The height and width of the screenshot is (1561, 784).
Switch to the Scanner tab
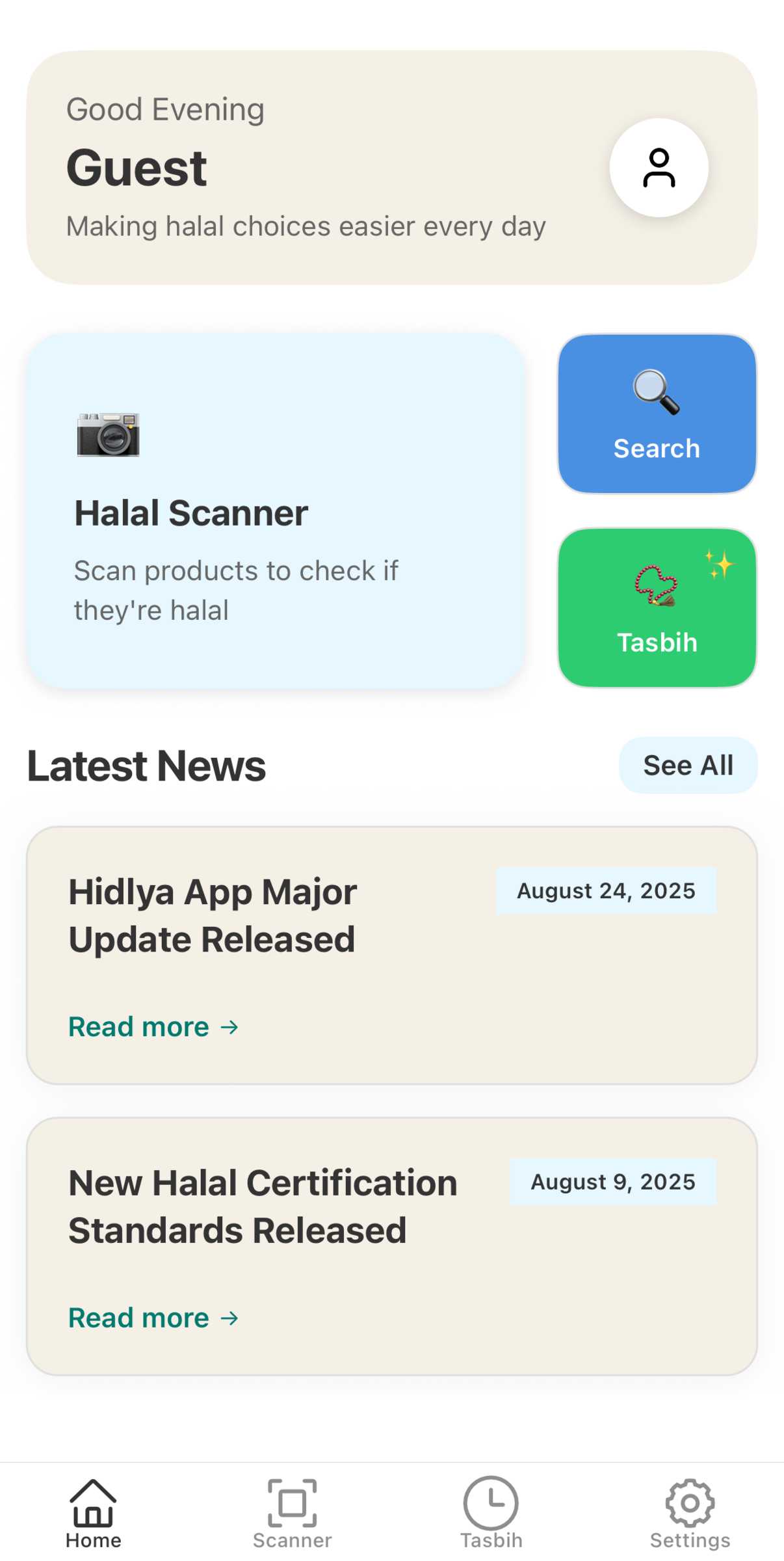293,1513
